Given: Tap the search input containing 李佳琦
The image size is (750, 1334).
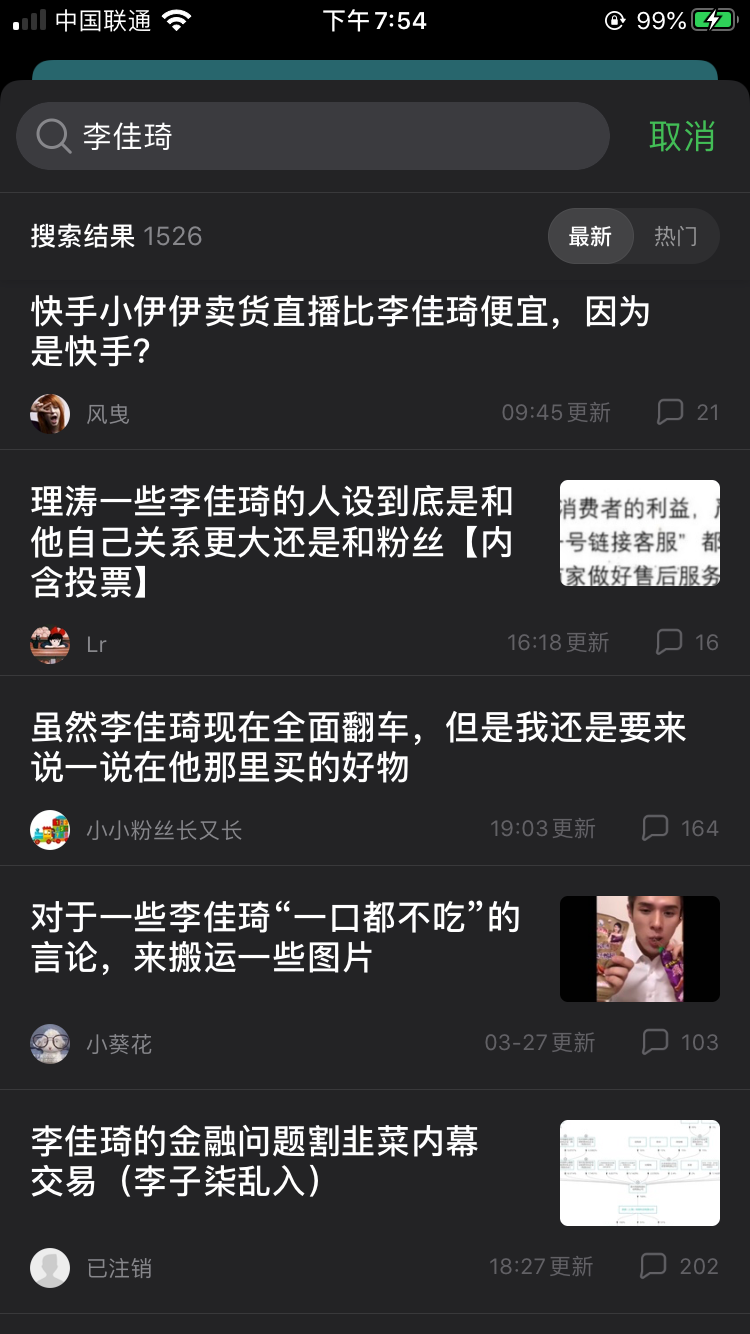Looking at the screenshot, I should point(300,135).
